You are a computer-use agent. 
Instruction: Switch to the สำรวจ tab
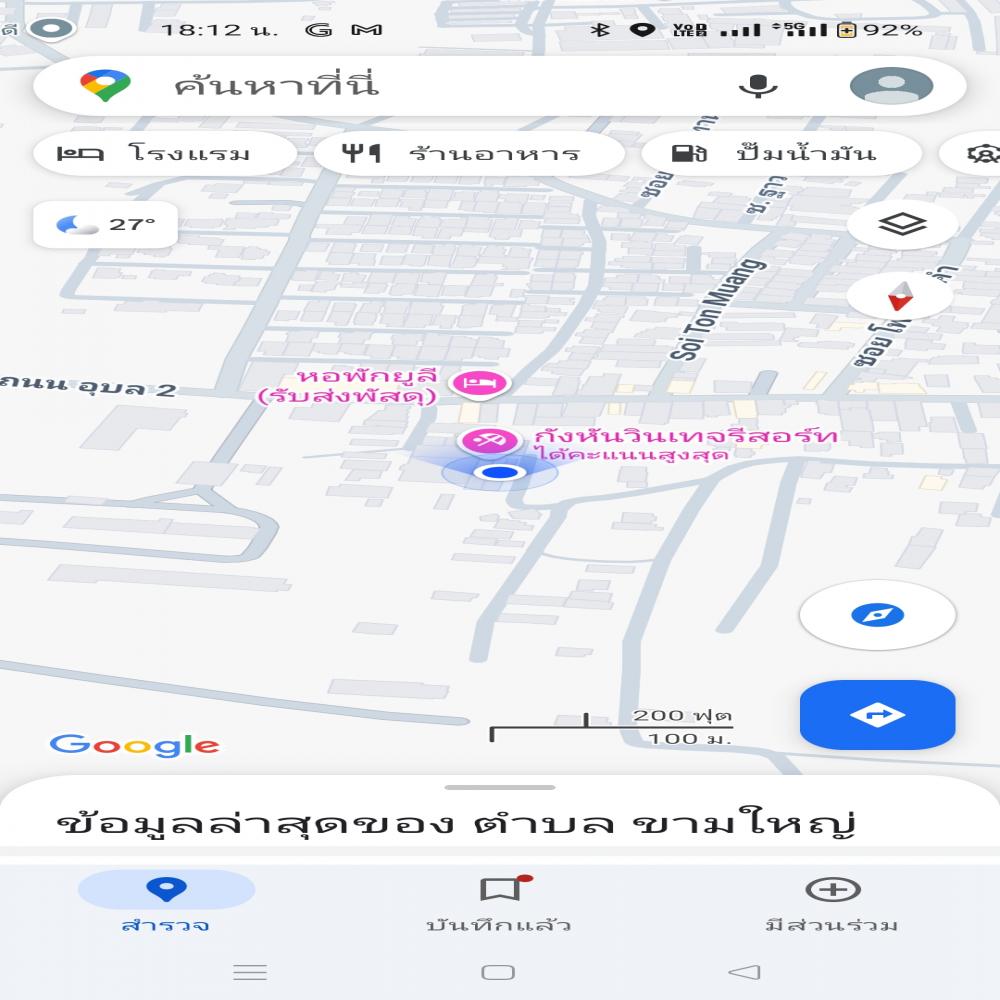point(166,903)
